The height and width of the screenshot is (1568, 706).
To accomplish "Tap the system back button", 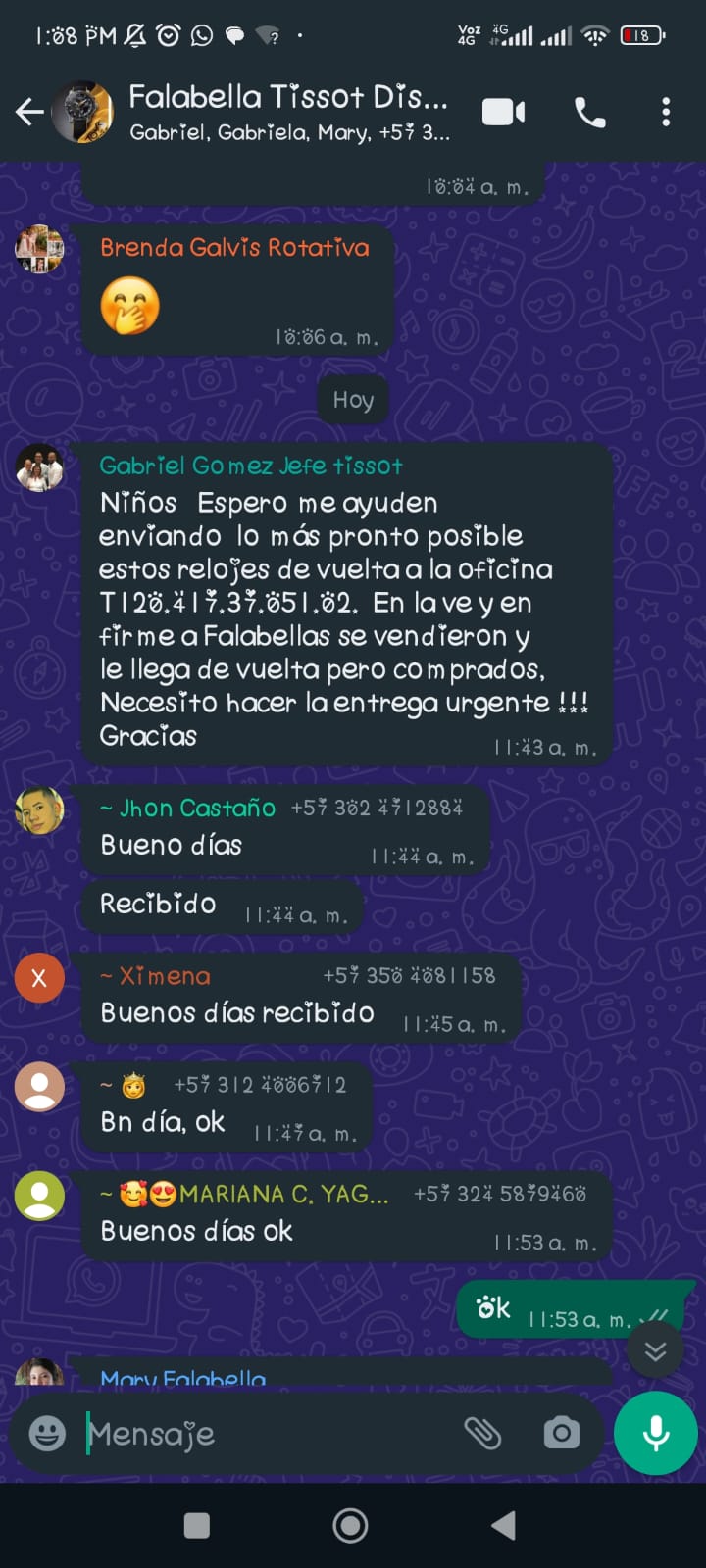I will pyautogui.click(x=504, y=1525).
